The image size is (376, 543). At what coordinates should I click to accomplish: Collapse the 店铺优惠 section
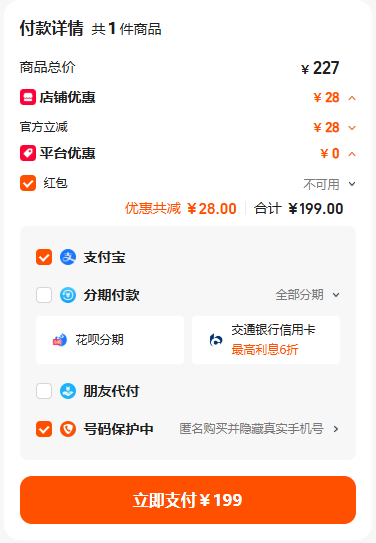point(352,98)
